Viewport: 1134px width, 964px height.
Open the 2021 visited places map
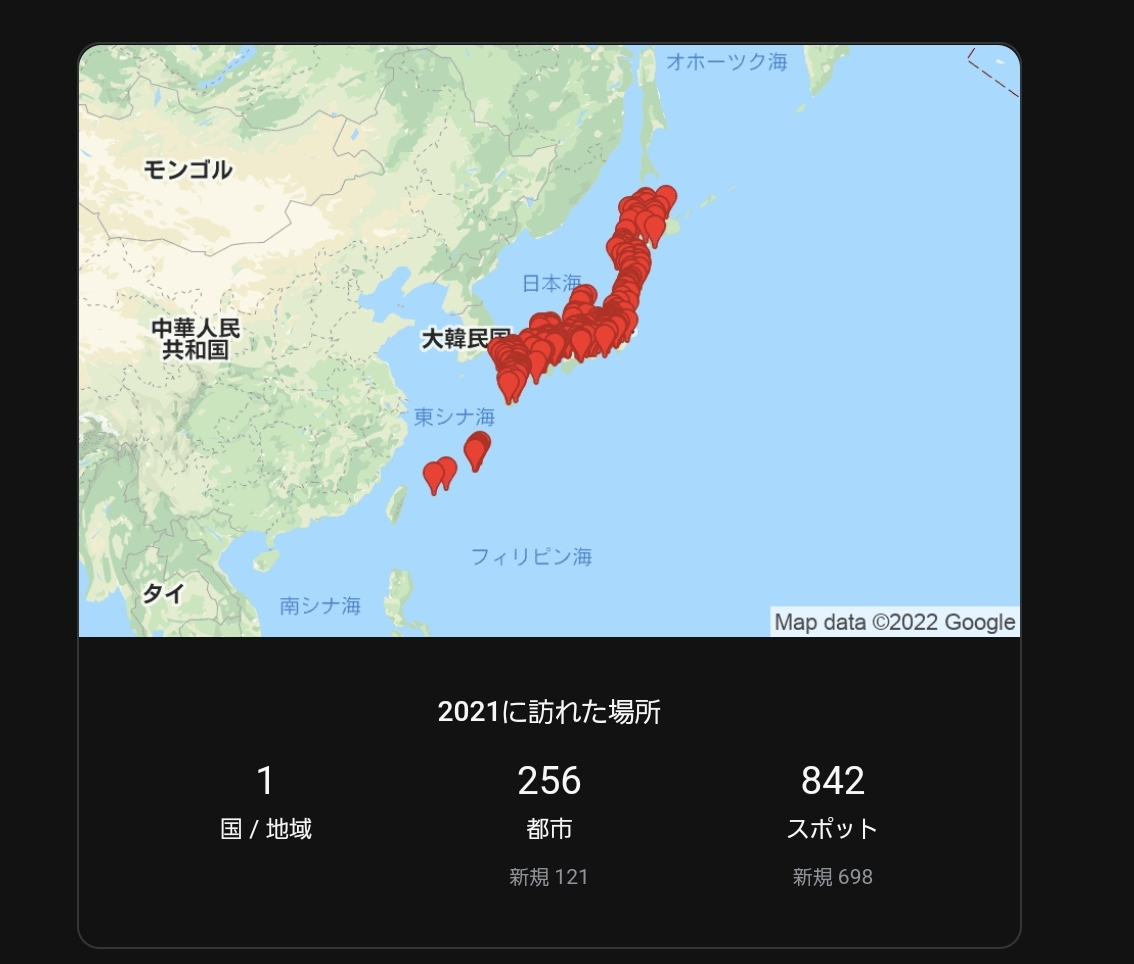(549, 340)
